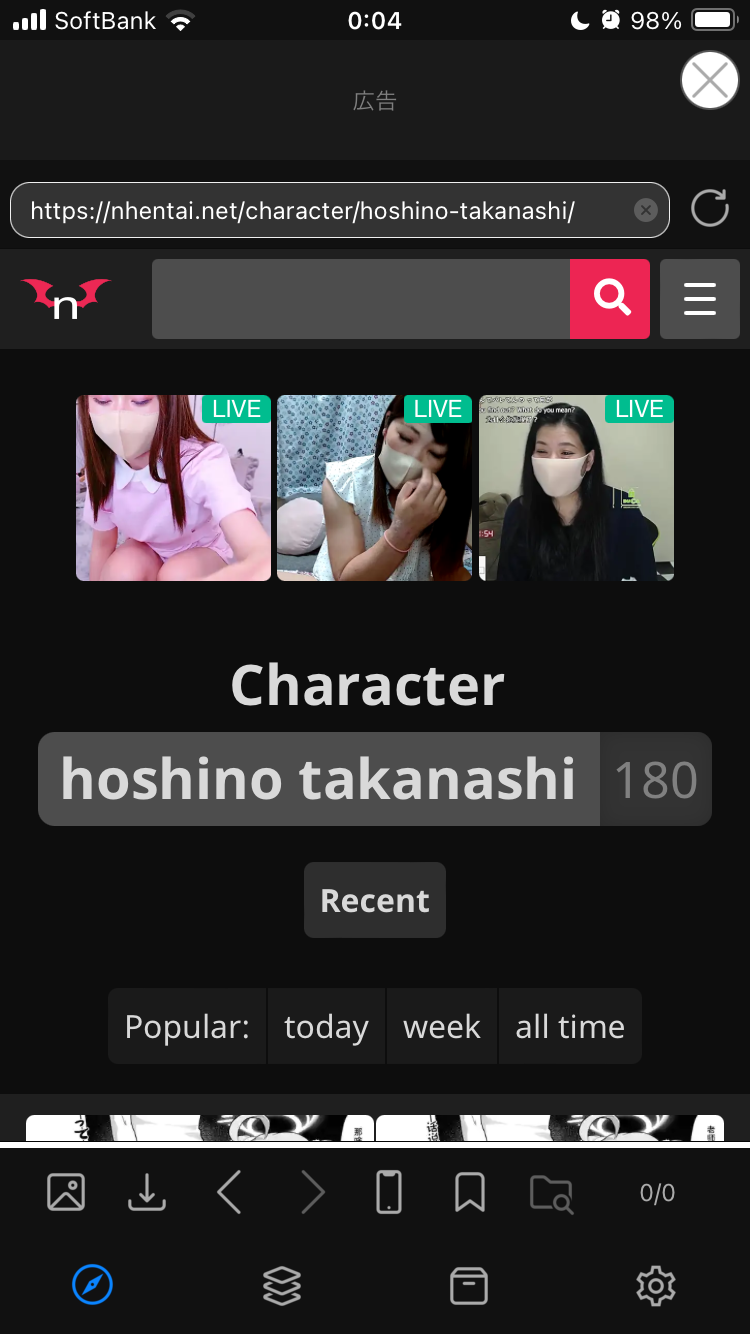Start a download with the download arrow icon
This screenshot has height=1334, width=750.
coord(147,1192)
